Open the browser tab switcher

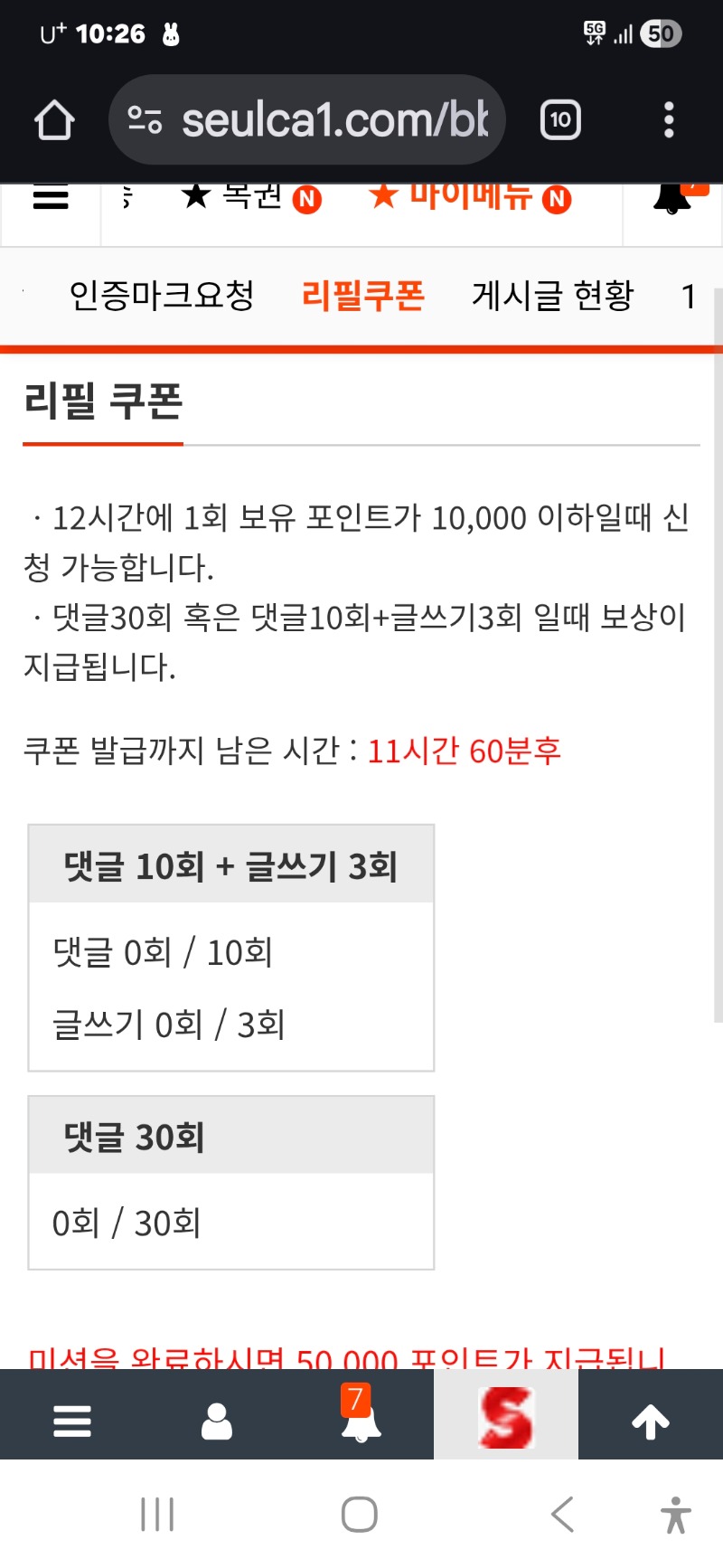(x=560, y=120)
